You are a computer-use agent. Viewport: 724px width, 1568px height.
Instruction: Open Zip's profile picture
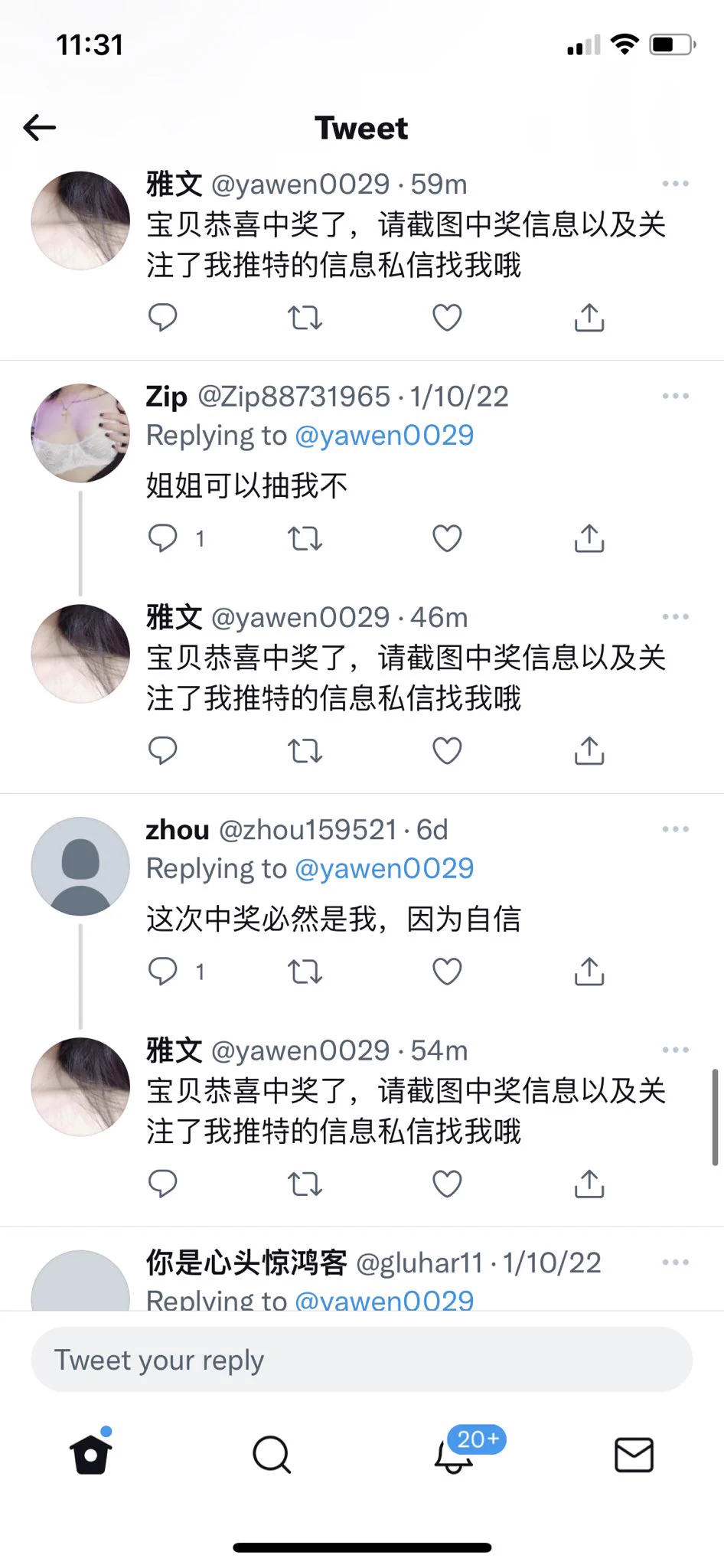tap(80, 433)
